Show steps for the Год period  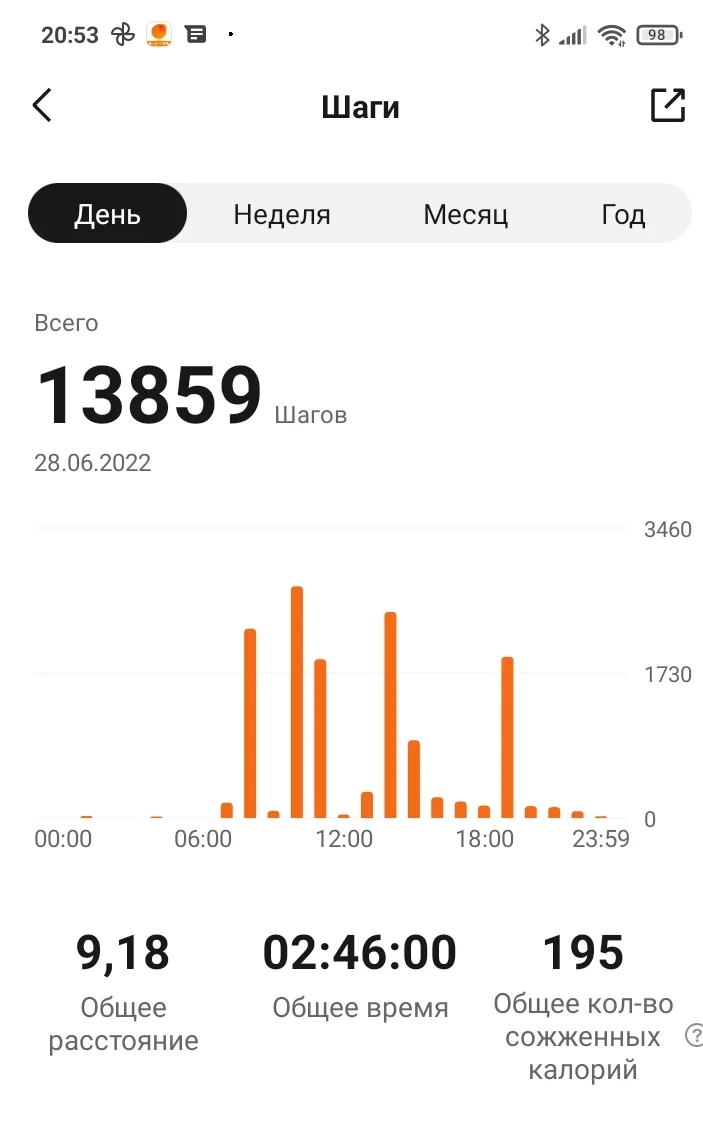tap(623, 214)
